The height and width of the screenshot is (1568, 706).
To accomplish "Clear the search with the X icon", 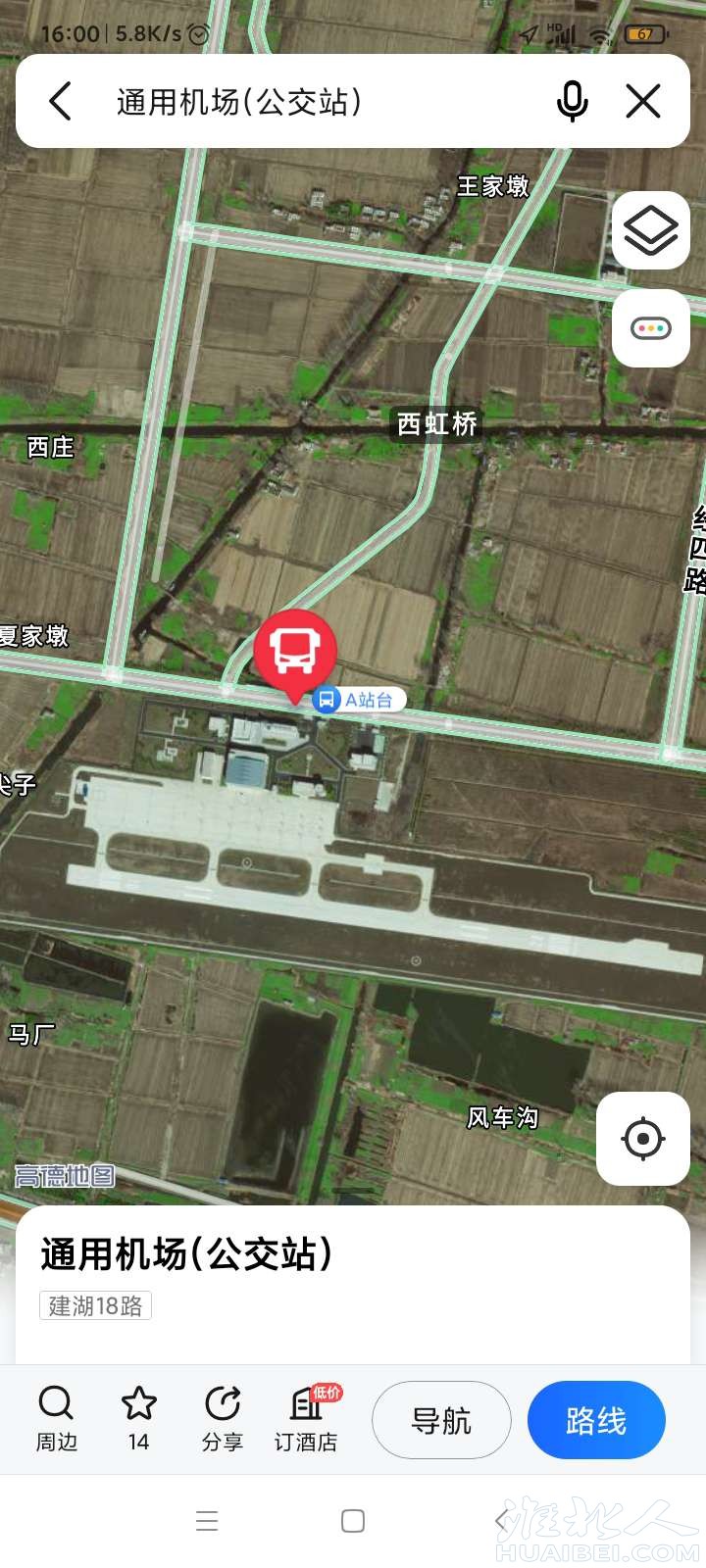I will click(643, 101).
